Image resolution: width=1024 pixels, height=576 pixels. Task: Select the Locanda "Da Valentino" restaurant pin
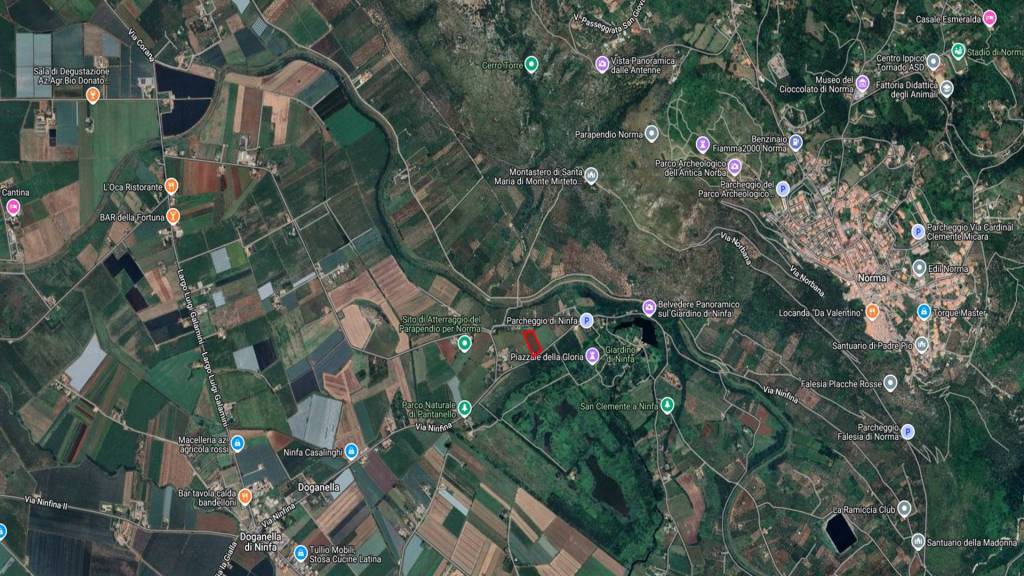(x=872, y=312)
